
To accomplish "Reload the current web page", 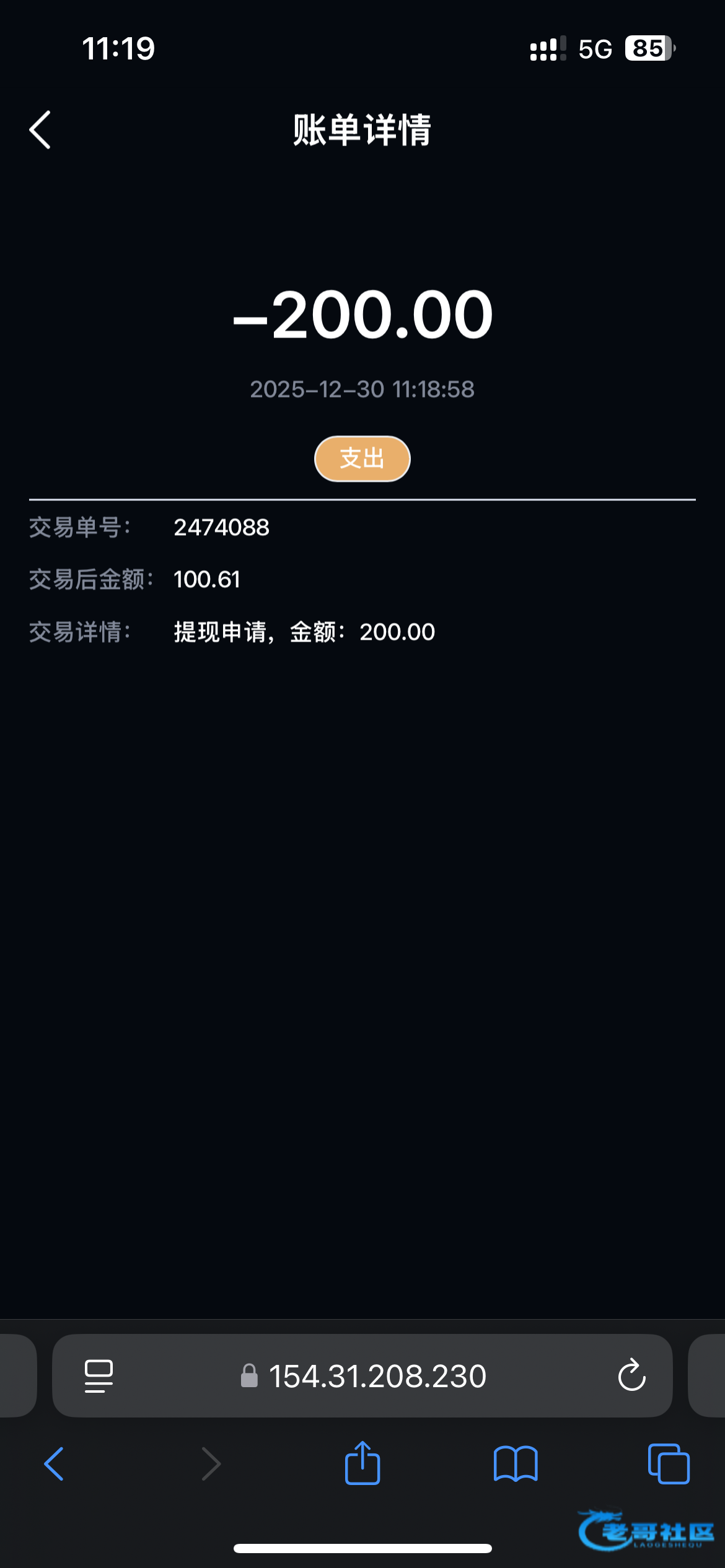I will (631, 1375).
